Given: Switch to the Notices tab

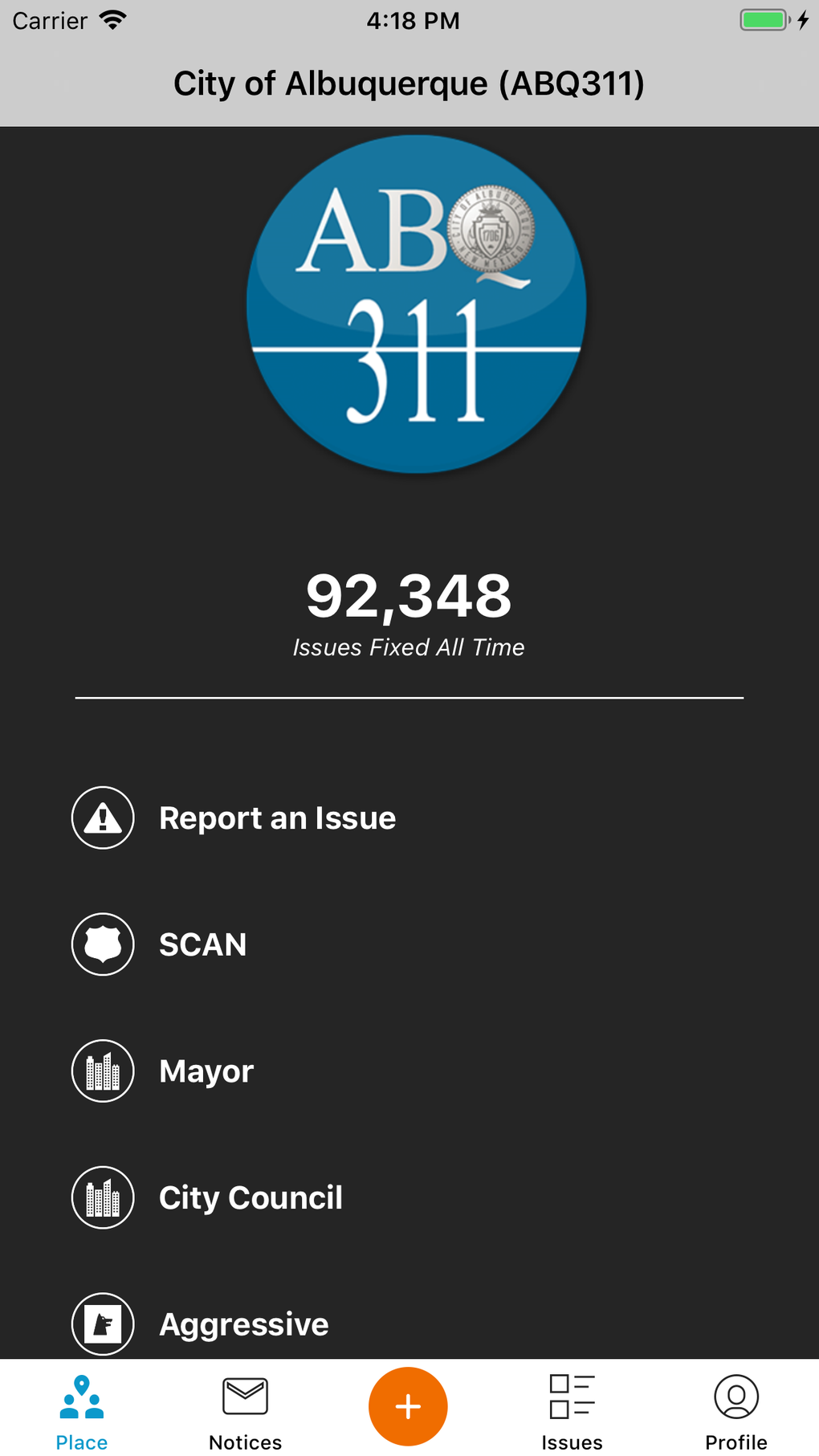Looking at the screenshot, I should pyautogui.click(x=246, y=1412).
